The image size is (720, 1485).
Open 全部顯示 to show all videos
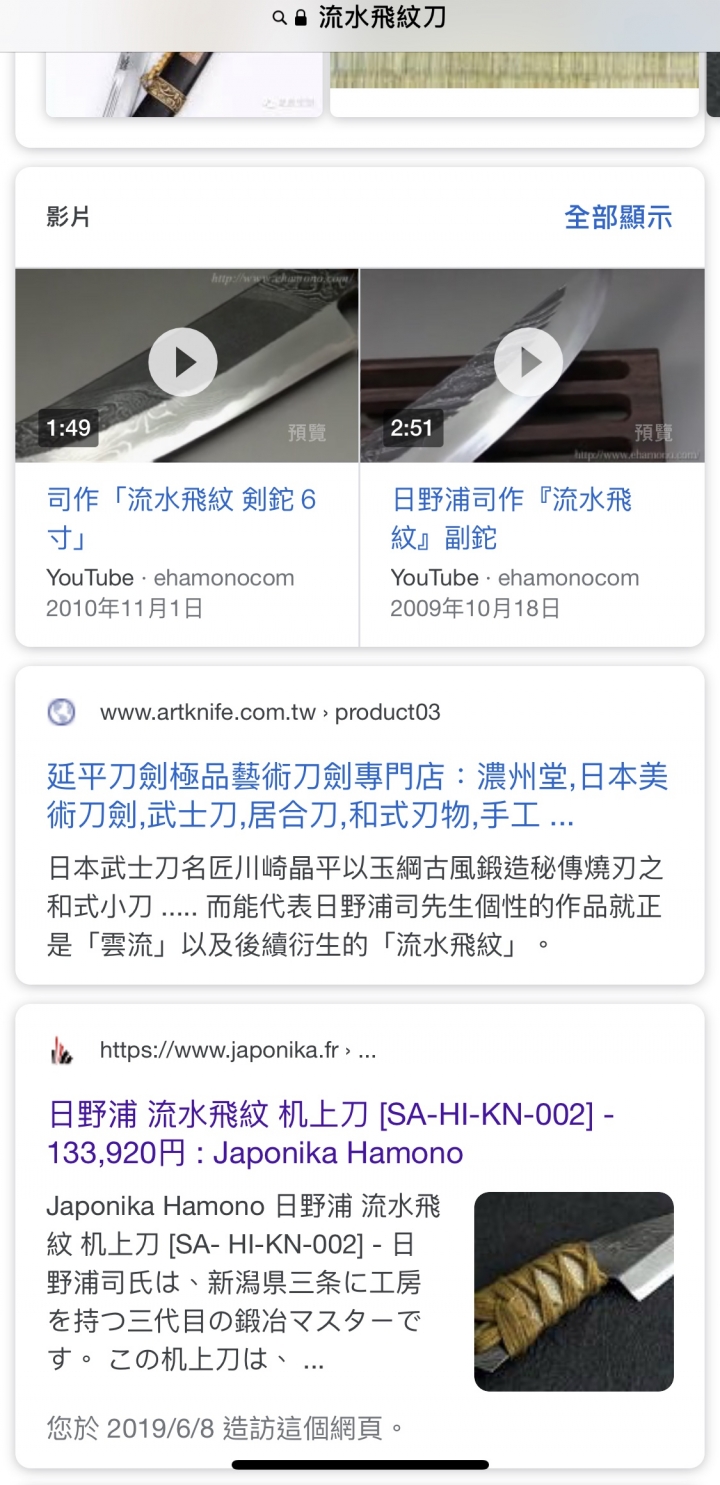click(618, 217)
